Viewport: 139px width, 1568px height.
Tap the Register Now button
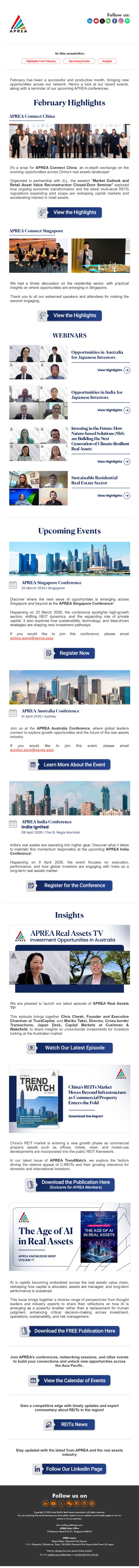click(69, 653)
